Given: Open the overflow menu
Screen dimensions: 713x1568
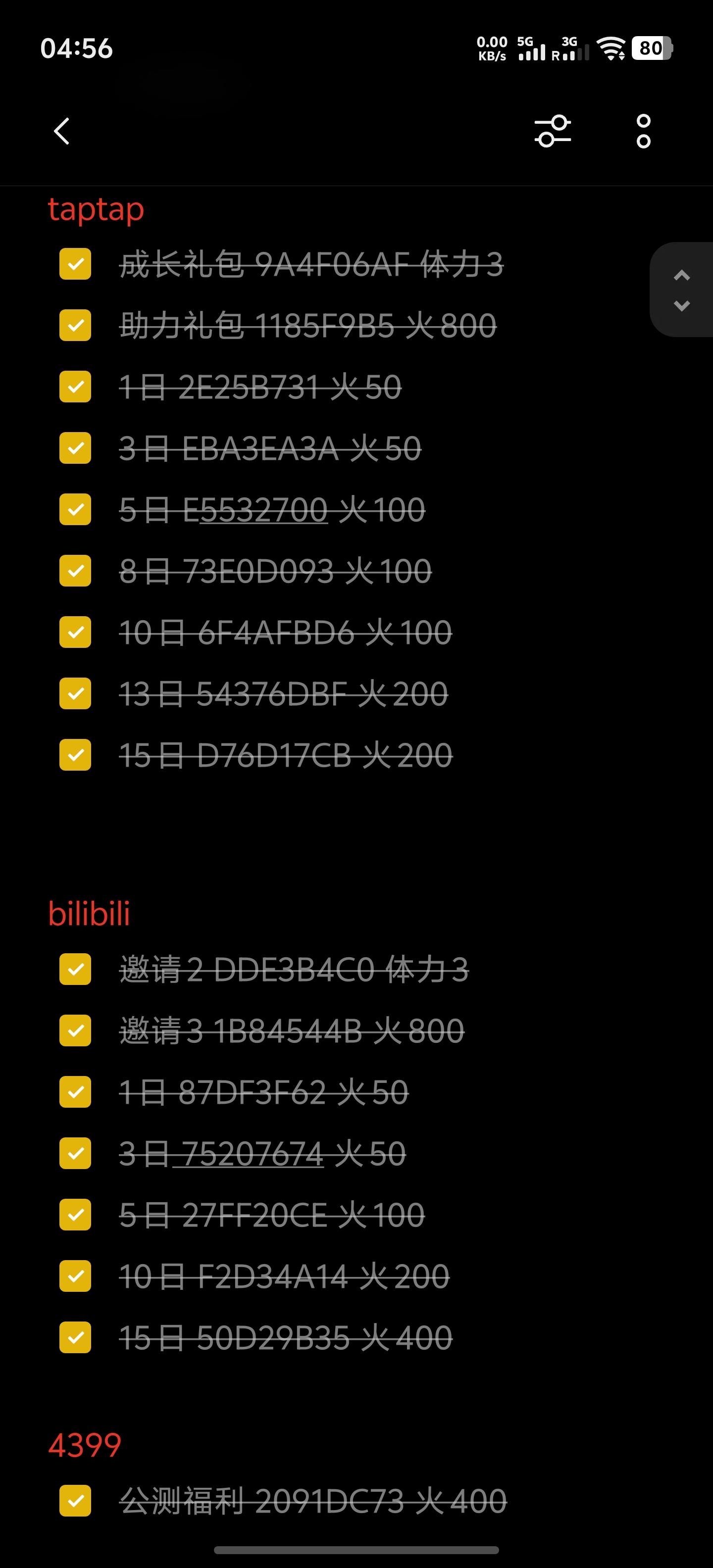Looking at the screenshot, I should (x=644, y=131).
